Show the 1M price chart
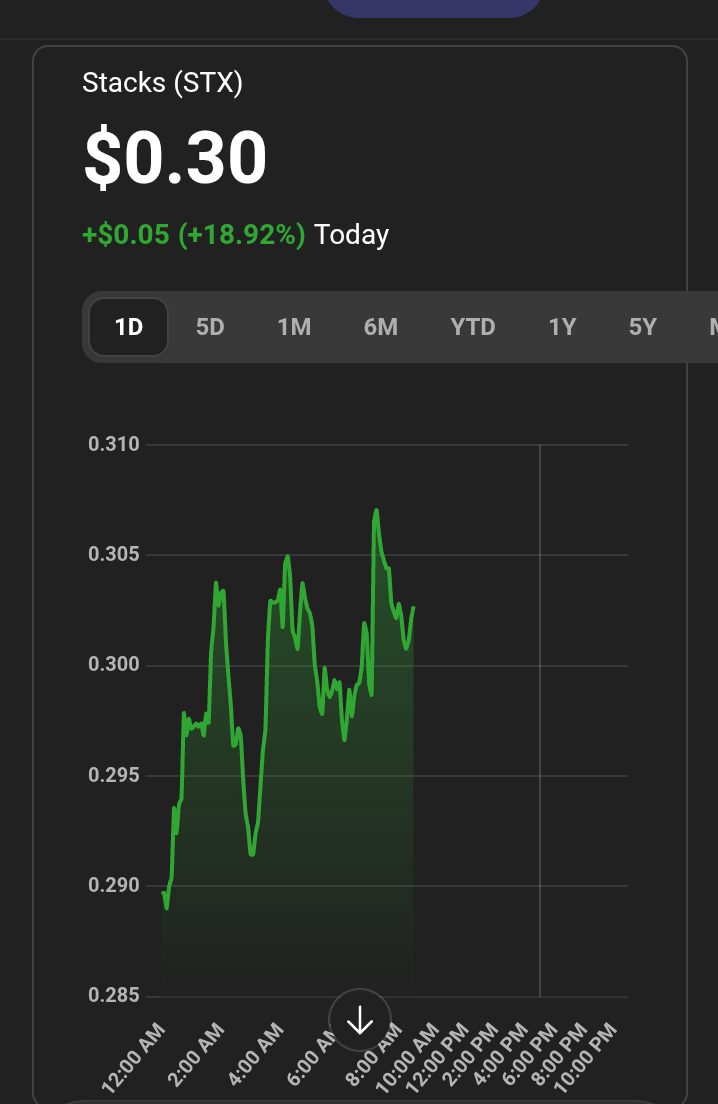Screen dimensions: 718x1104 (x=294, y=327)
